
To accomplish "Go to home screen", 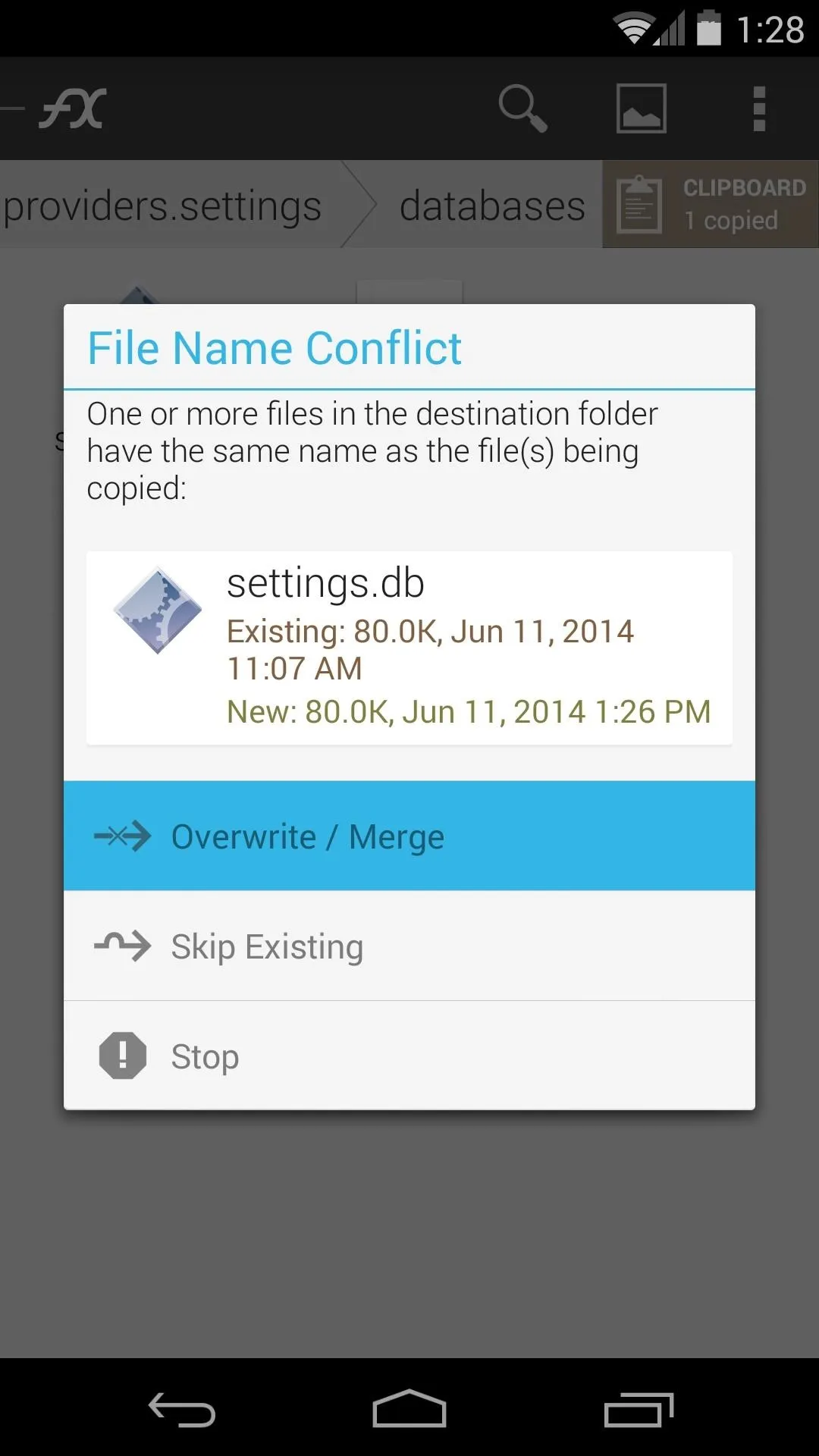I will coord(409,1409).
